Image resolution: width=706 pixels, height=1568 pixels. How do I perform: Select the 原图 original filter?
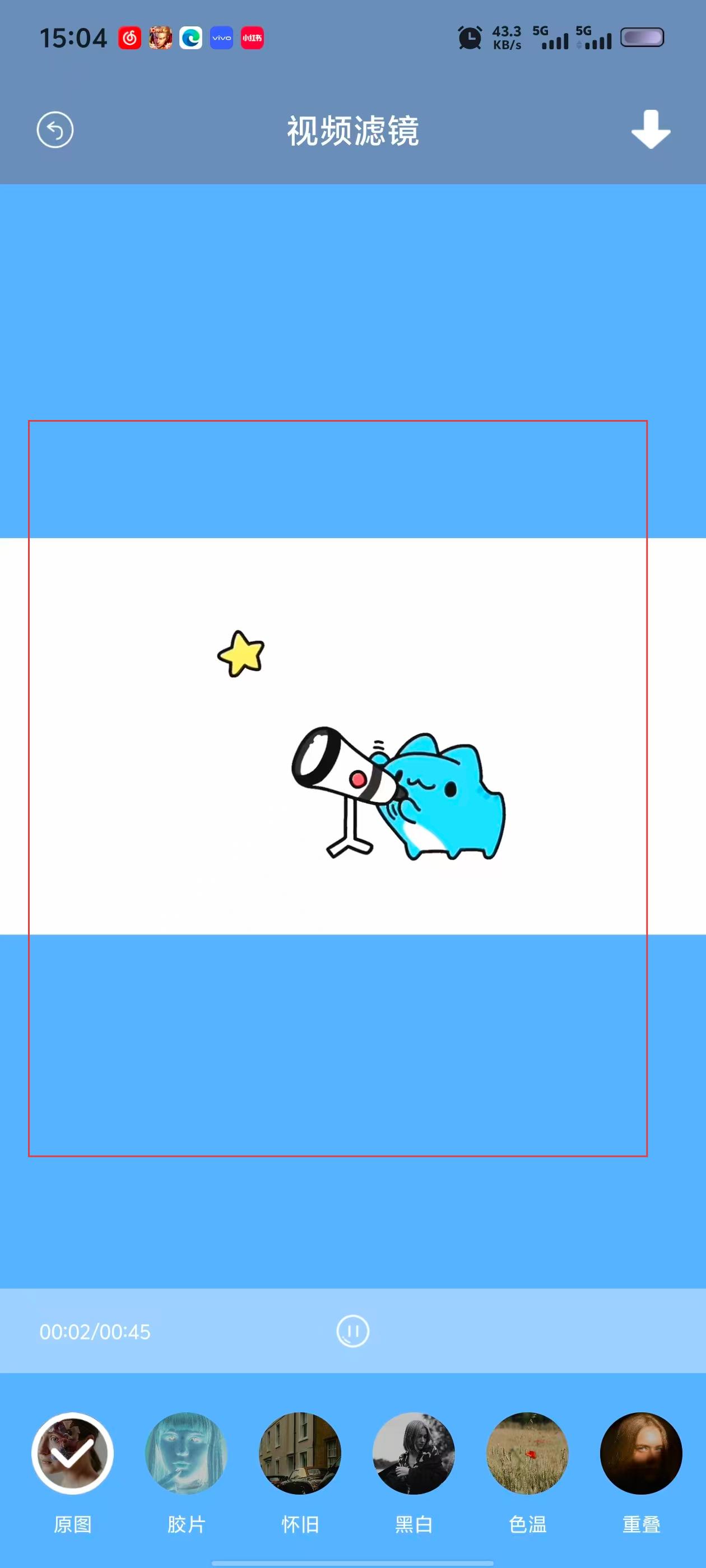click(x=72, y=1453)
